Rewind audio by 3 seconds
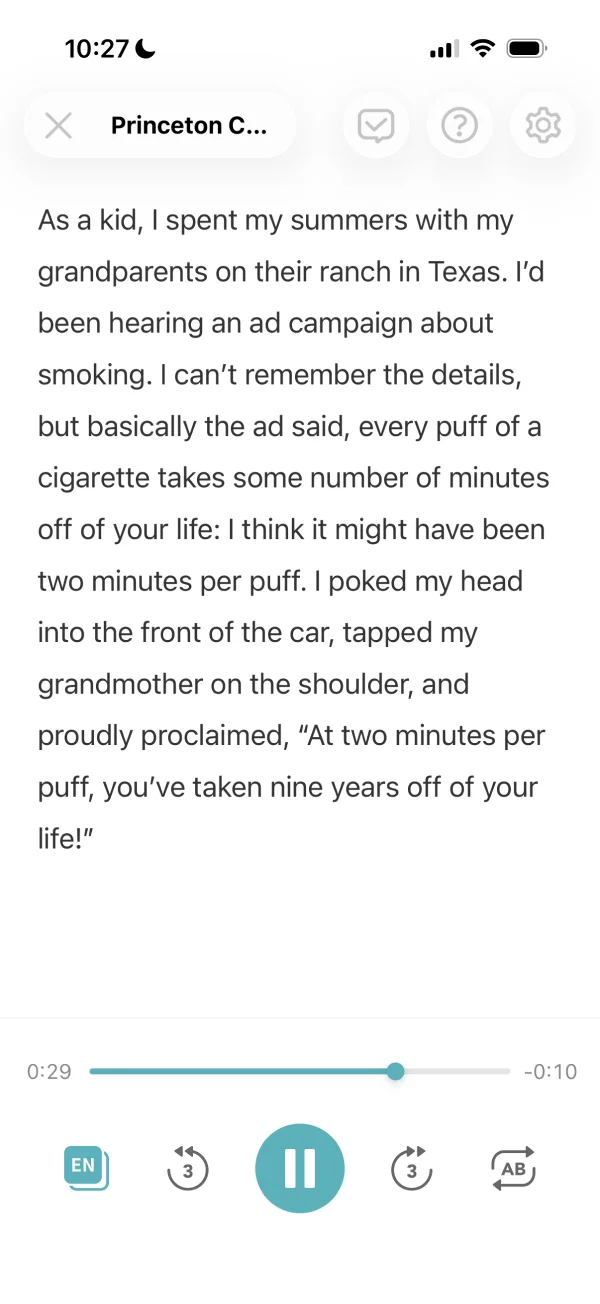The width and height of the screenshot is (600, 1304). click(187, 1168)
